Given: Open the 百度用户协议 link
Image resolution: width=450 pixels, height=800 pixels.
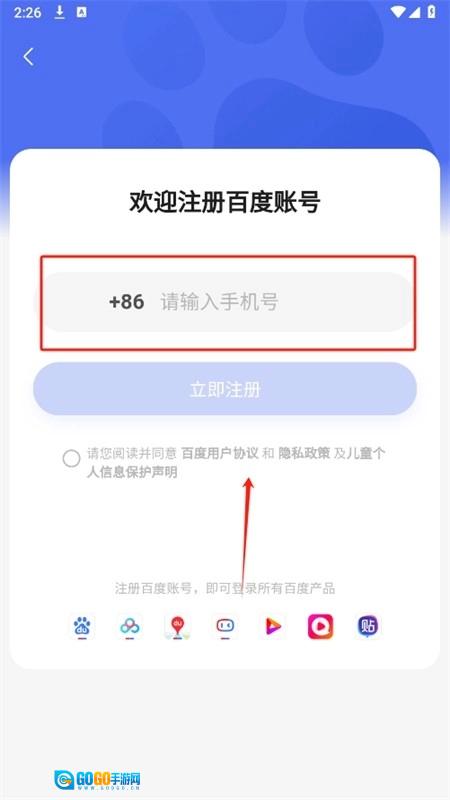Looking at the screenshot, I should pos(220,453).
